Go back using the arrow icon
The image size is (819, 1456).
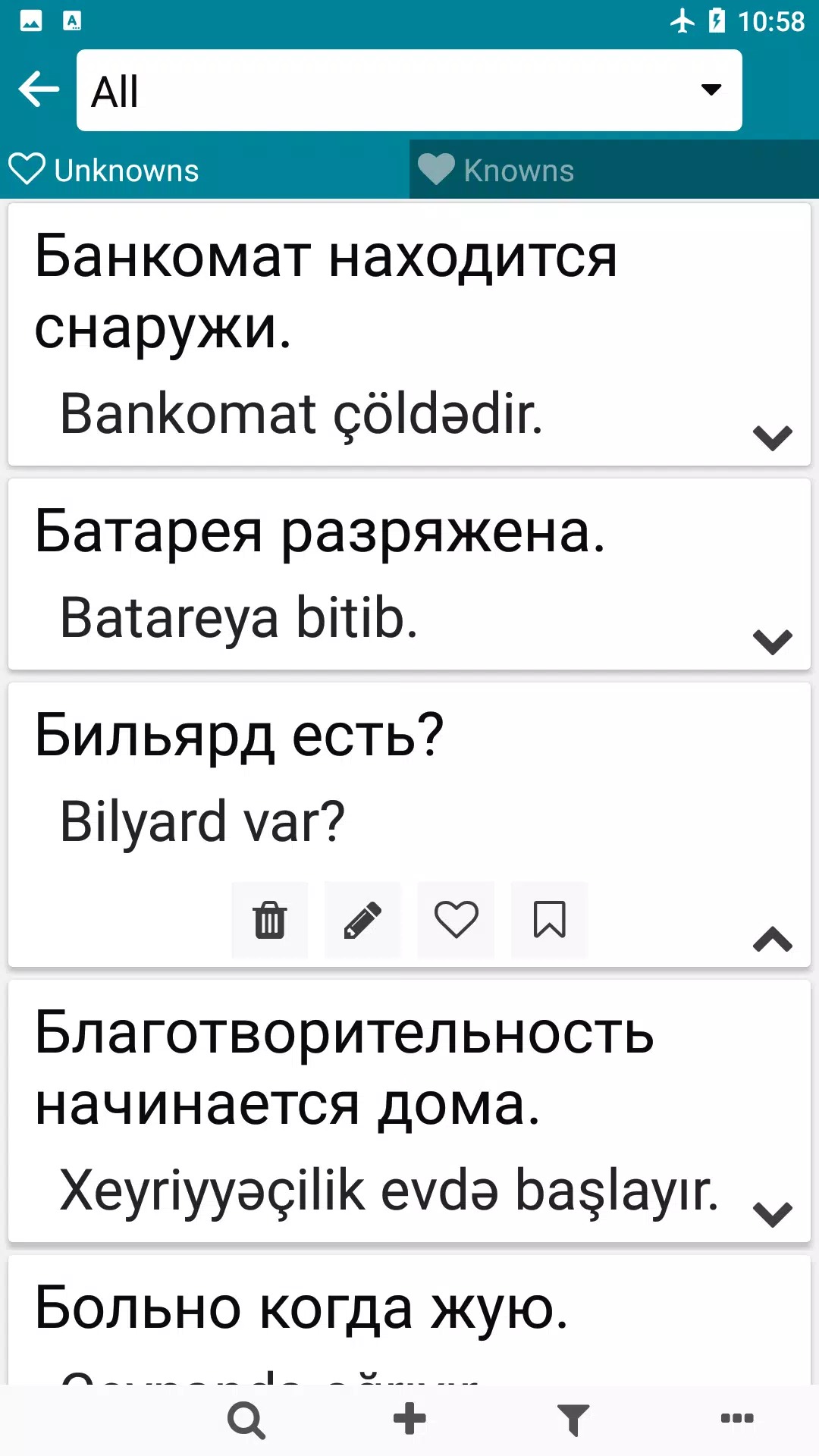39,89
